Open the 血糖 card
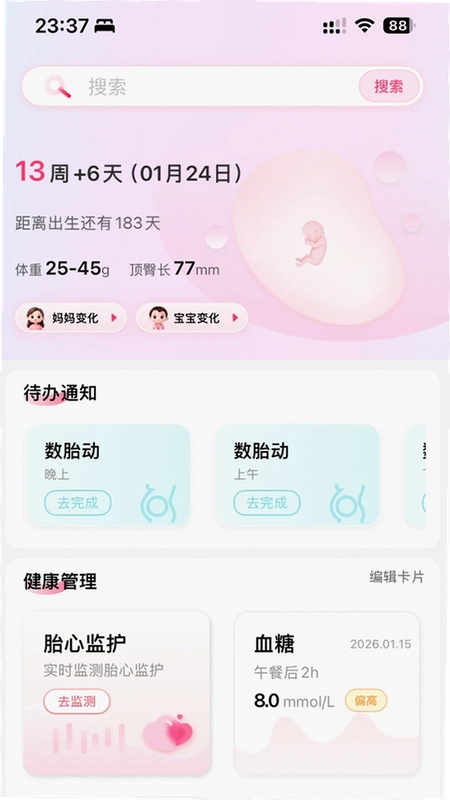Screen dimensions: 450x800 click(327, 693)
